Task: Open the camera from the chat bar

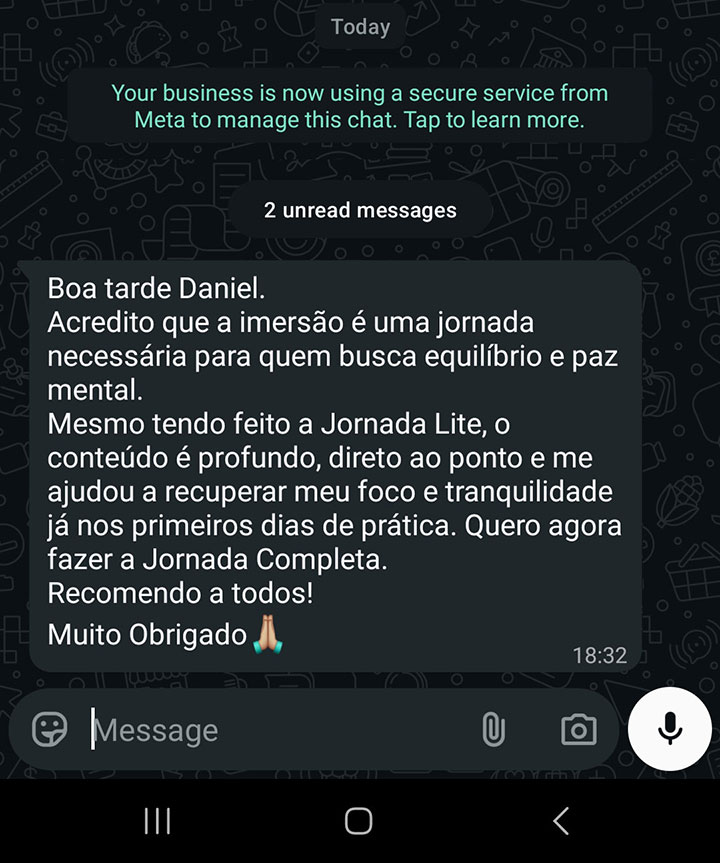Action: tap(579, 730)
